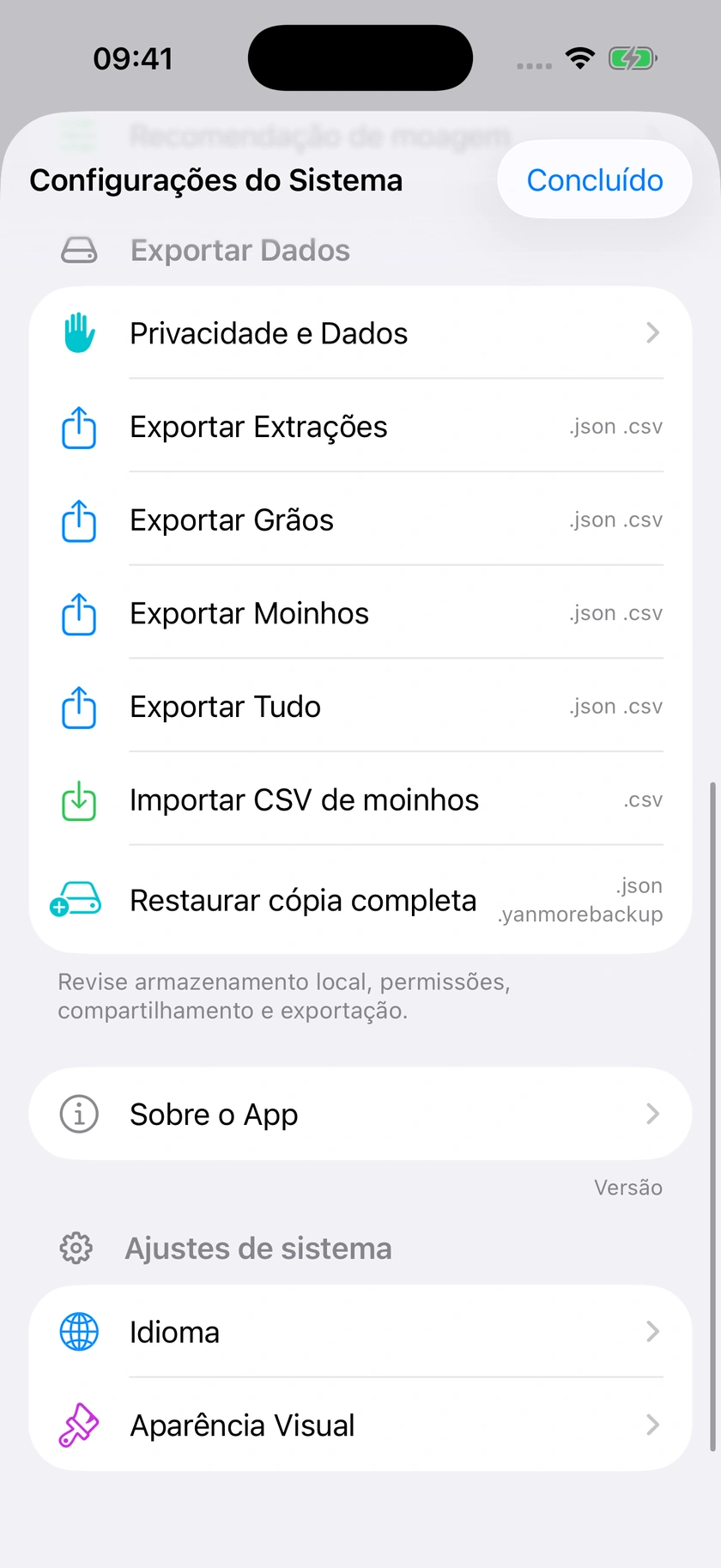The width and height of the screenshot is (721, 1568).
Task: Open Sobre o App
Action: [360, 1114]
